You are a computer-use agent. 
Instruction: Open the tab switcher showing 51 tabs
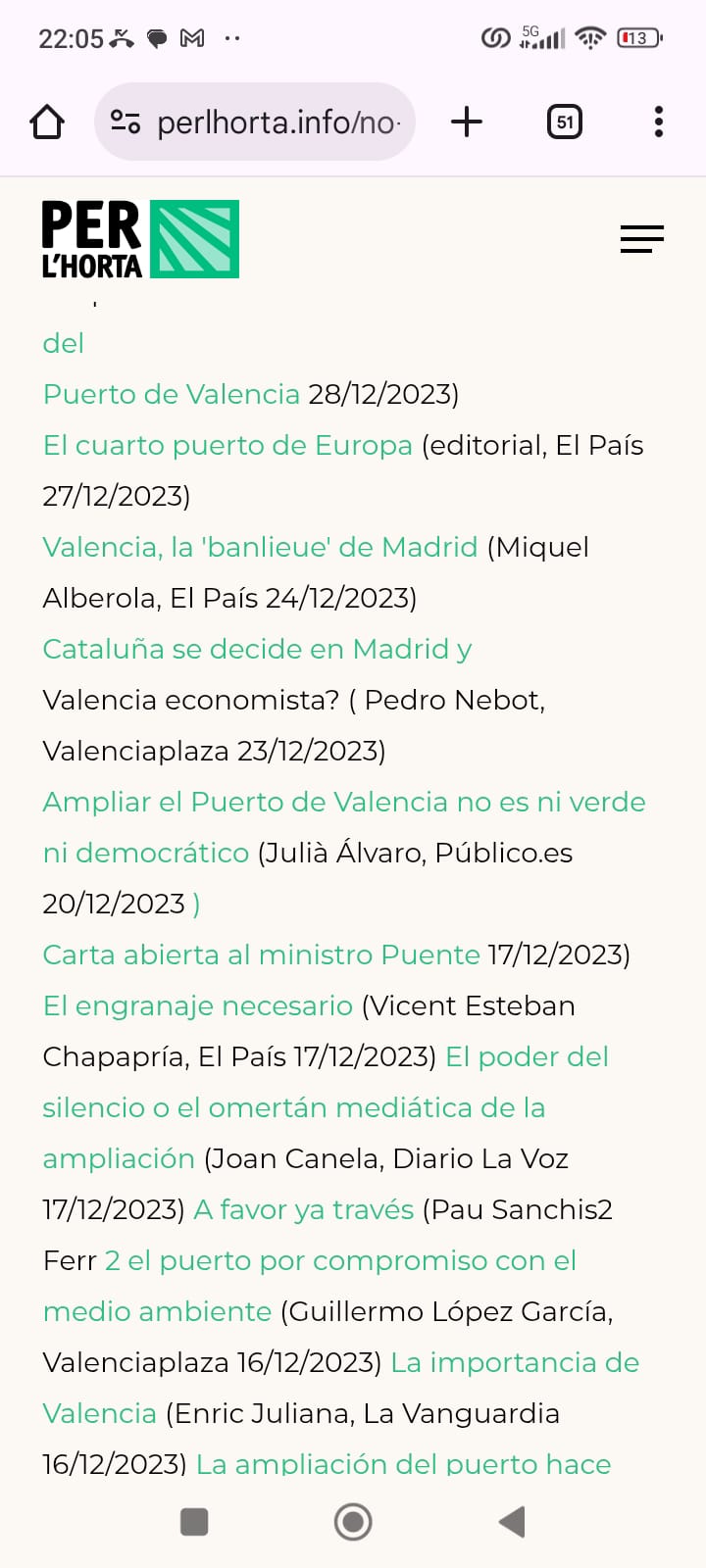coord(564,122)
